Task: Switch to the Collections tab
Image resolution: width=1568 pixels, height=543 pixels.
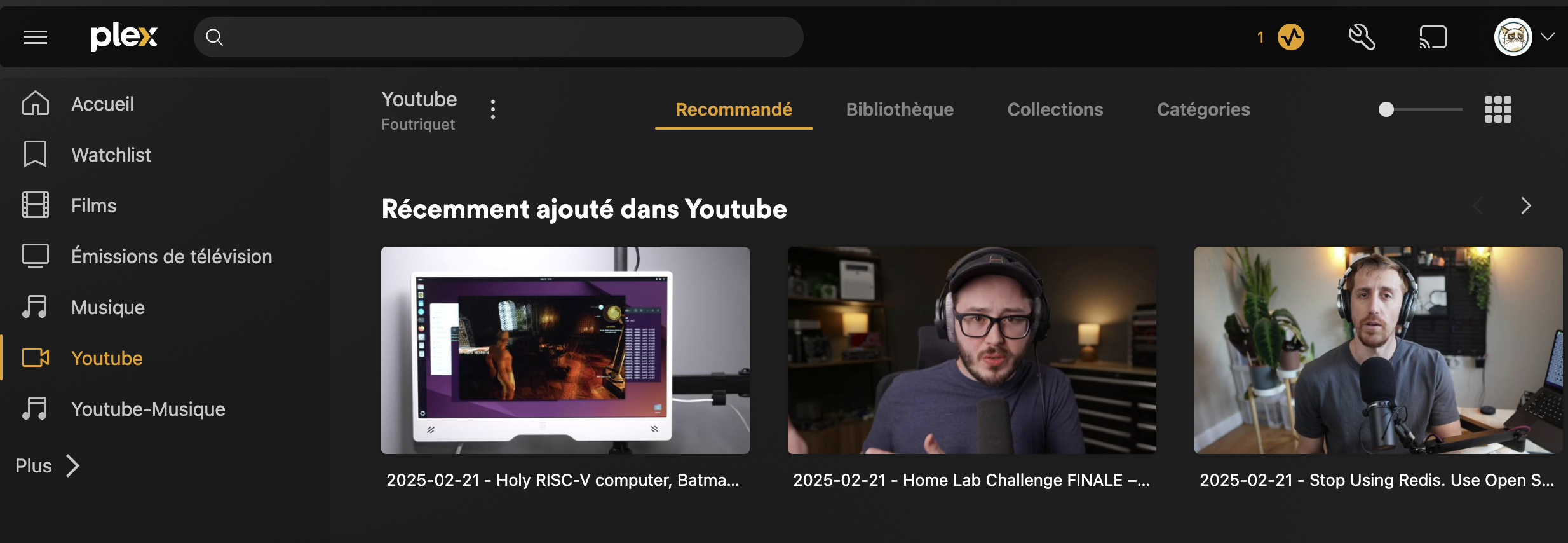Action: [x=1055, y=109]
